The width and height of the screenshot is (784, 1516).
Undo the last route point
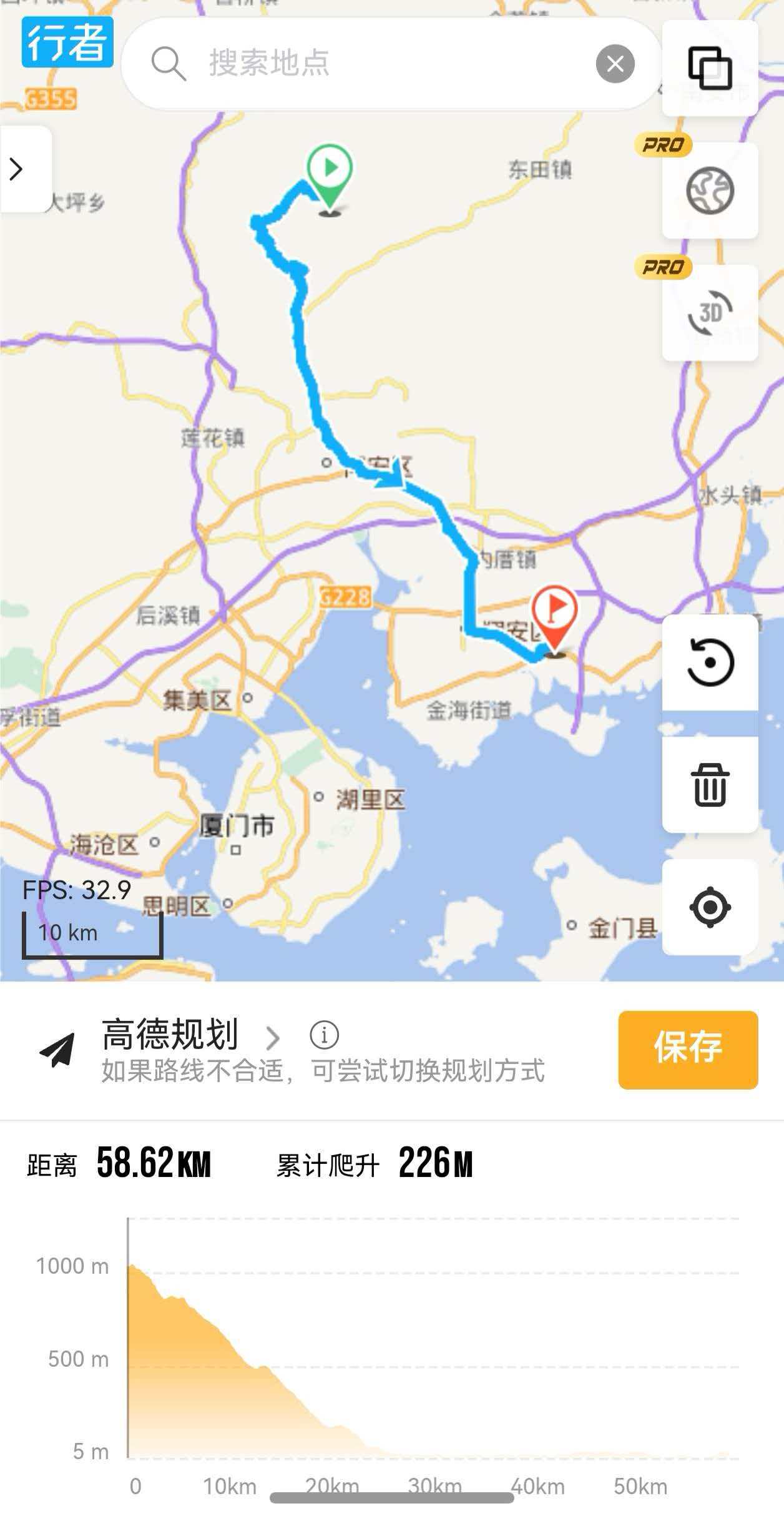coord(710,662)
